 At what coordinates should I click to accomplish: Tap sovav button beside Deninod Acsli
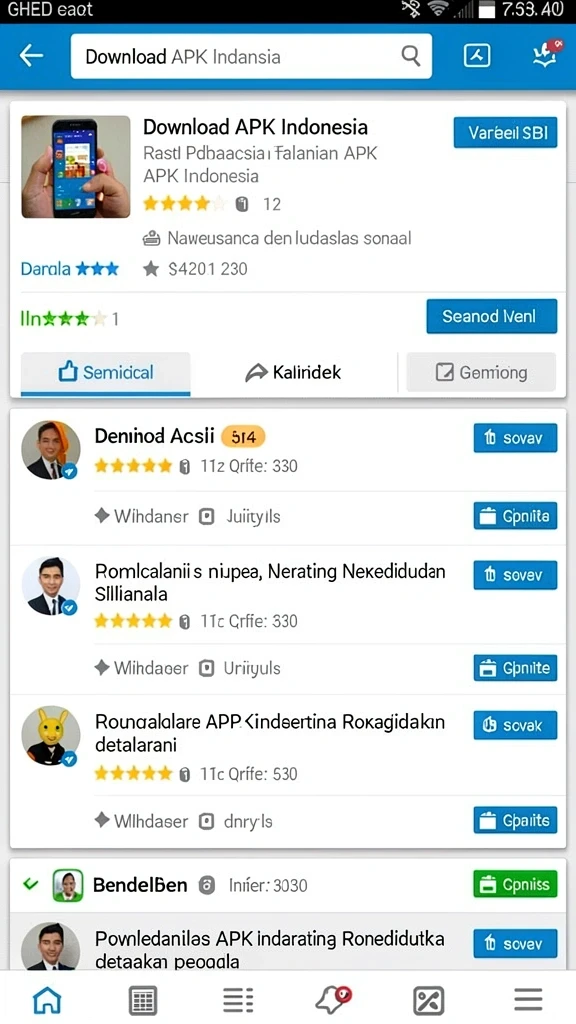515,438
